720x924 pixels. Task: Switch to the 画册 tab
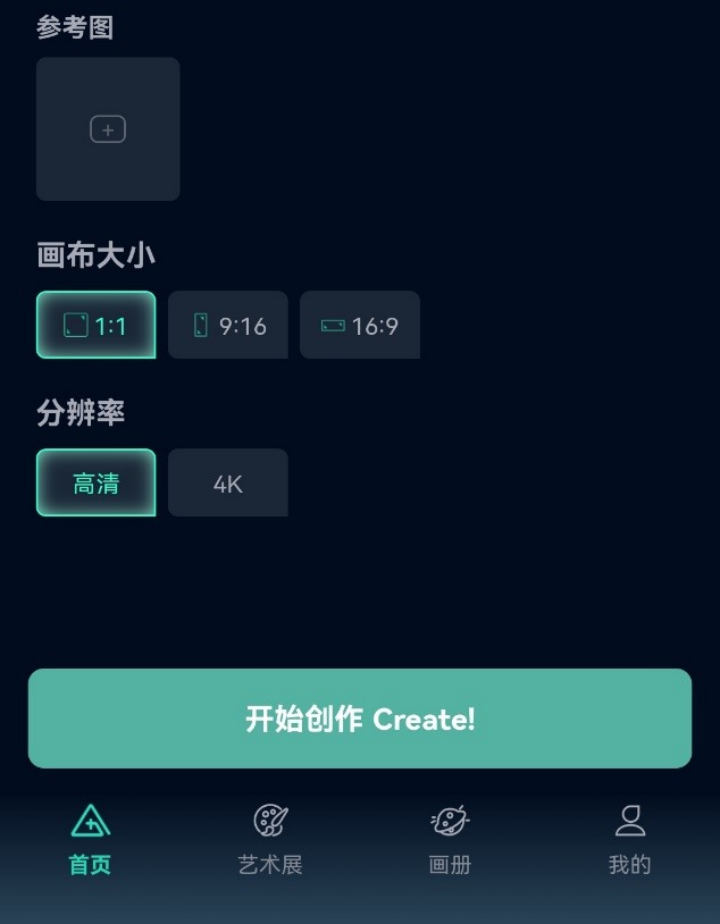coord(450,838)
